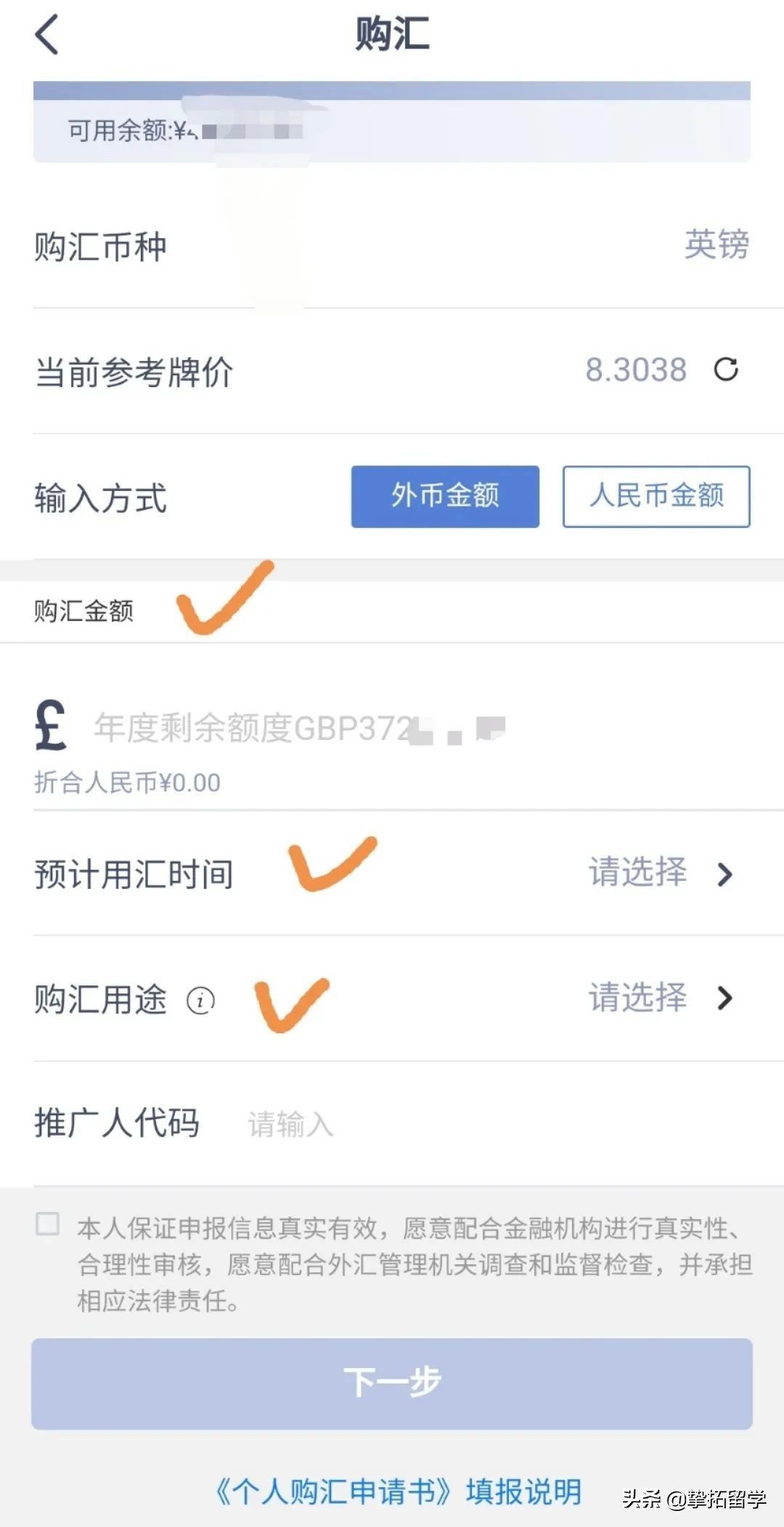Screen dimensions: 784x1527
Task: Open 购汇用途 via its right chevron
Action: 724,1000
